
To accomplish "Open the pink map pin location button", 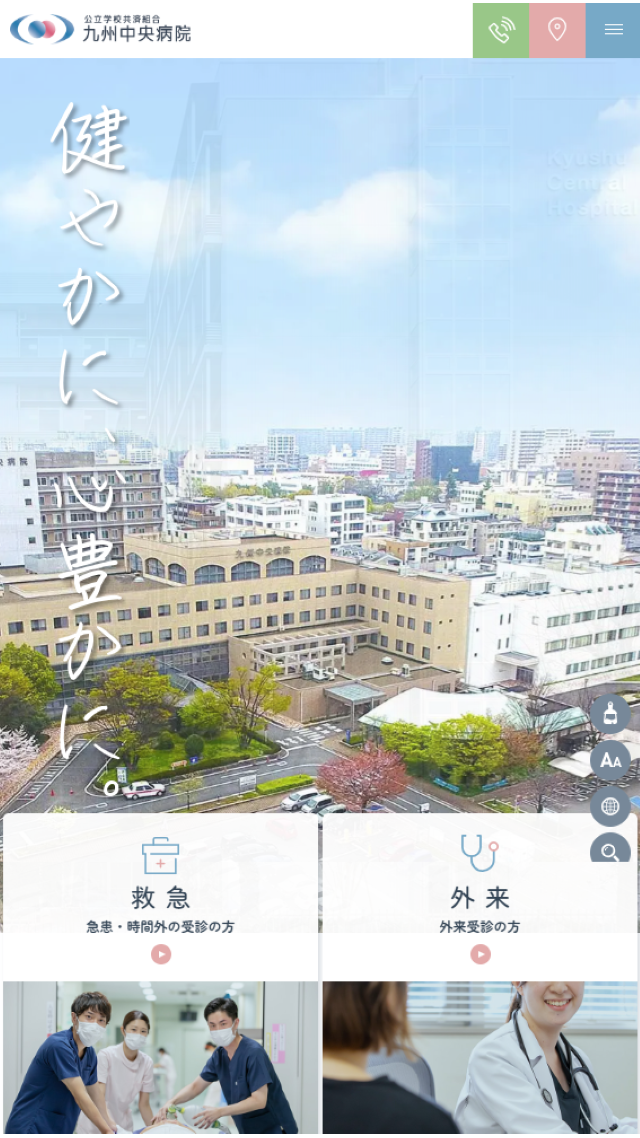I will coord(557,30).
